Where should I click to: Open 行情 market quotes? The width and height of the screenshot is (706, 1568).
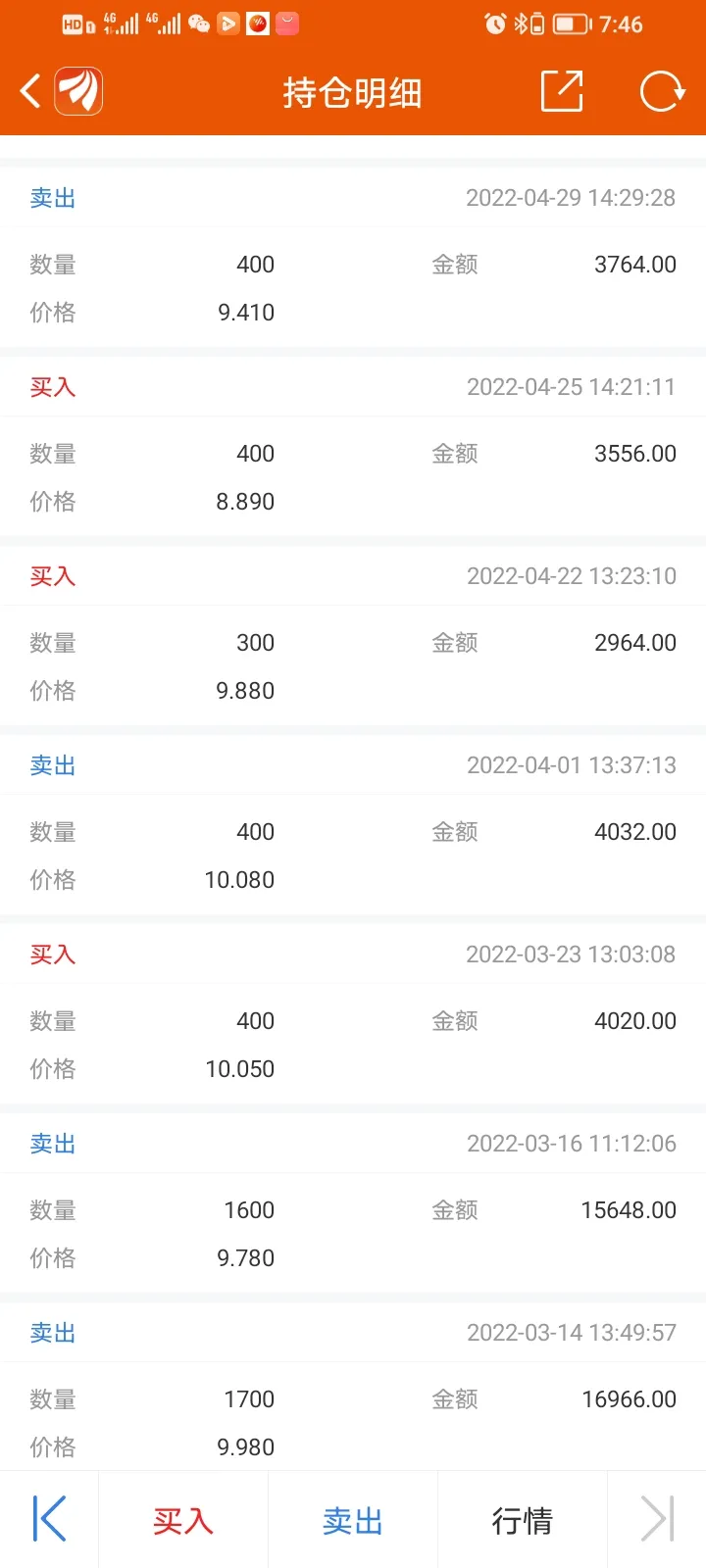tap(523, 1520)
